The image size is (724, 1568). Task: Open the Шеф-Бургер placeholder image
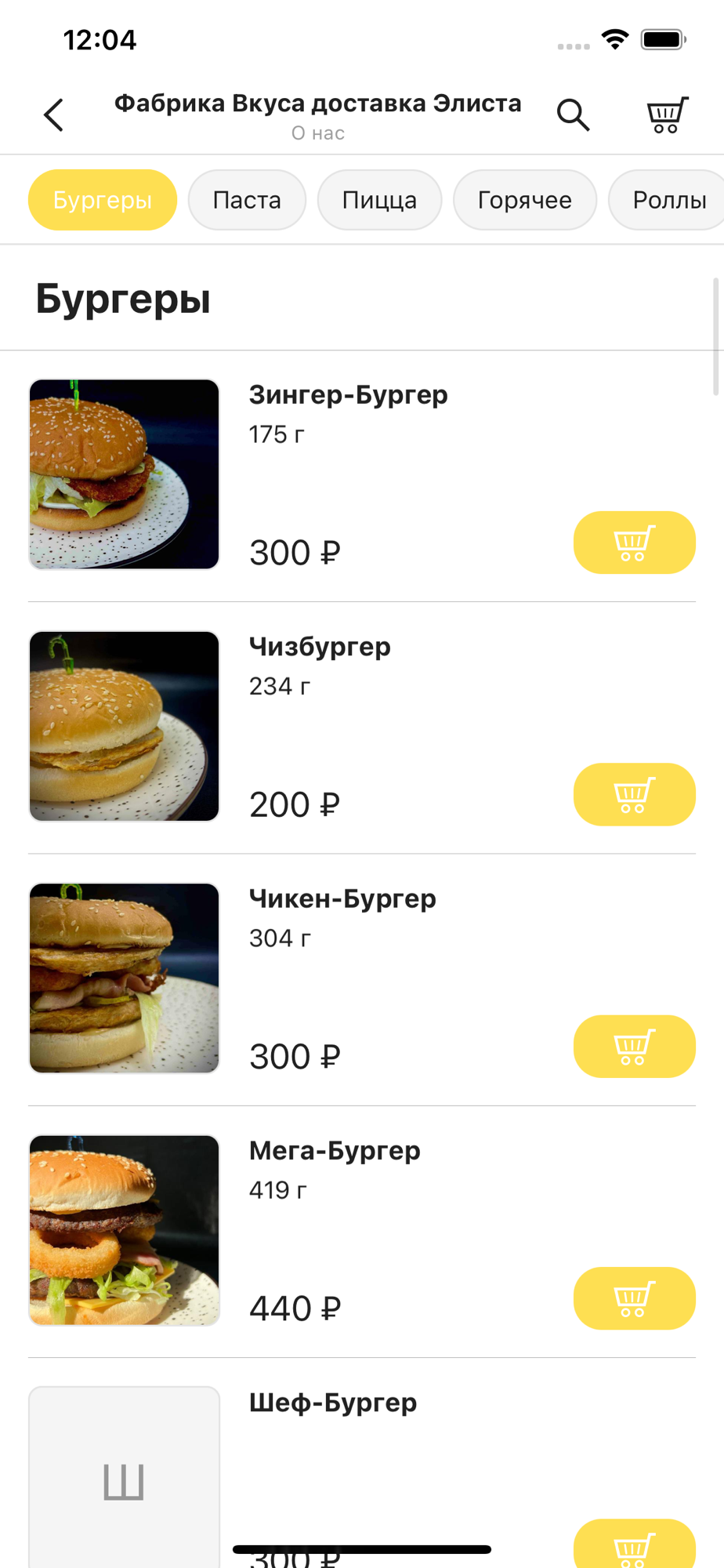[125, 1478]
